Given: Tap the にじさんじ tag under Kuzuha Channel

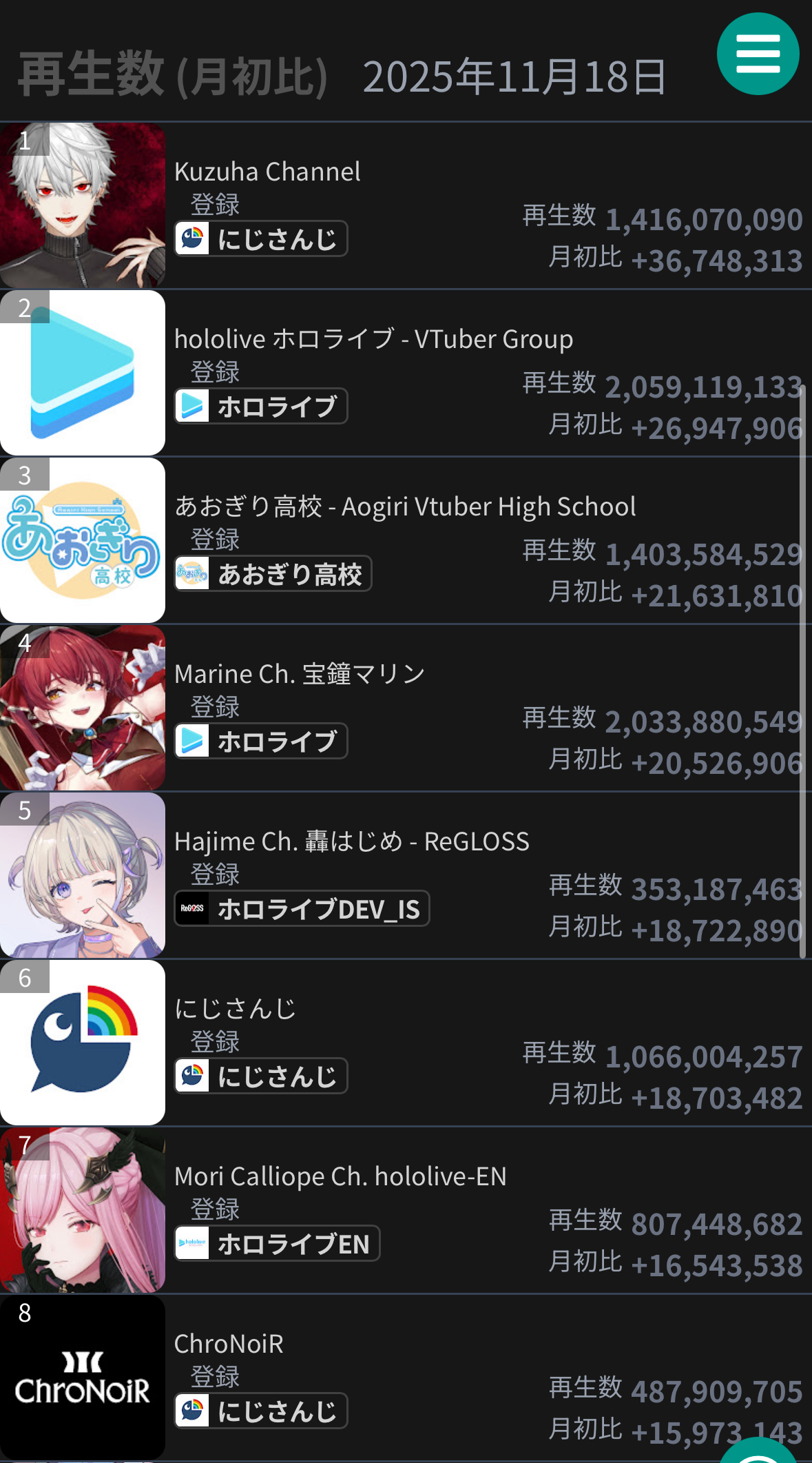Looking at the screenshot, I should pos(261,239).
